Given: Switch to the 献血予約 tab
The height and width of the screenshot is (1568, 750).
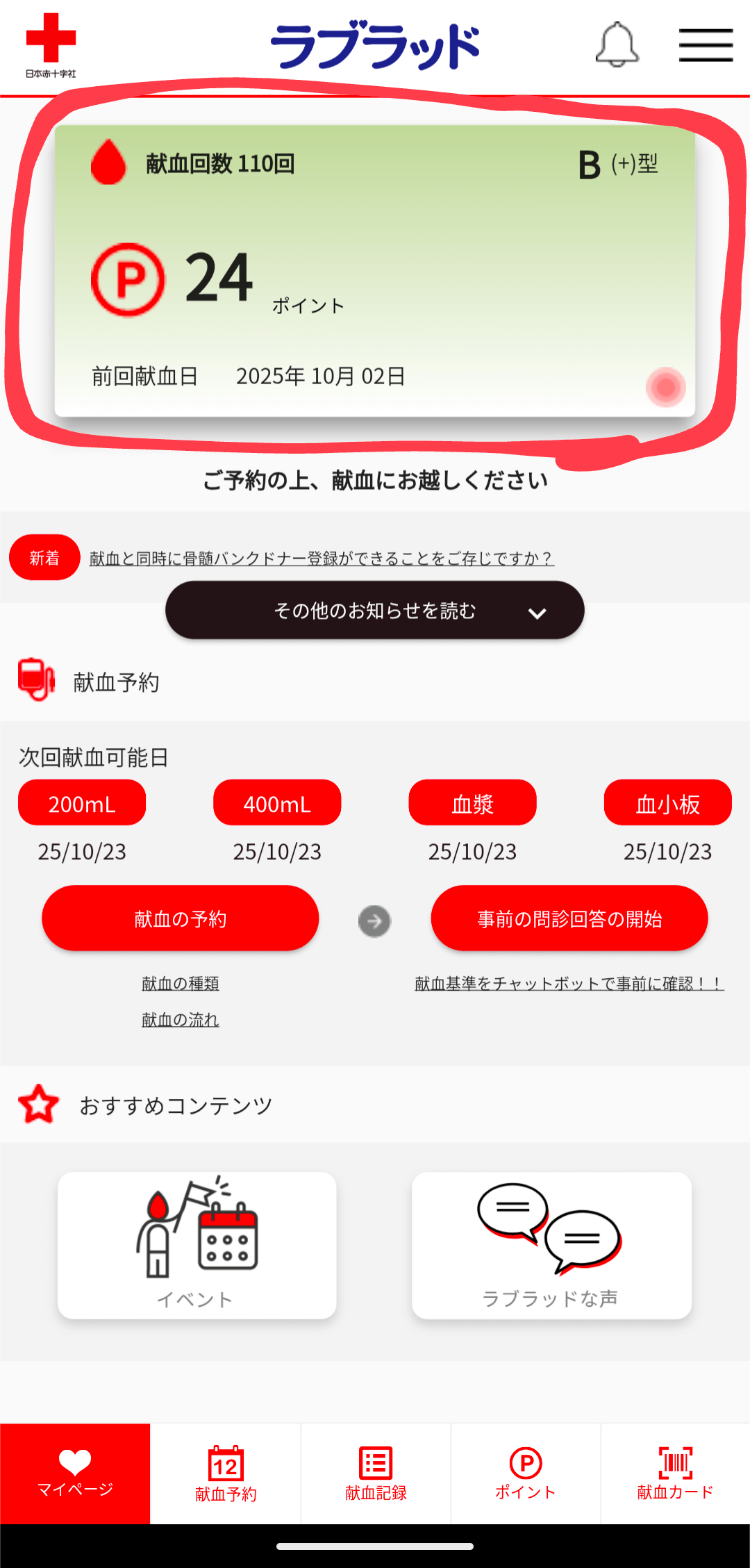Looking at the screenshot, I should tap(226, 1473).
